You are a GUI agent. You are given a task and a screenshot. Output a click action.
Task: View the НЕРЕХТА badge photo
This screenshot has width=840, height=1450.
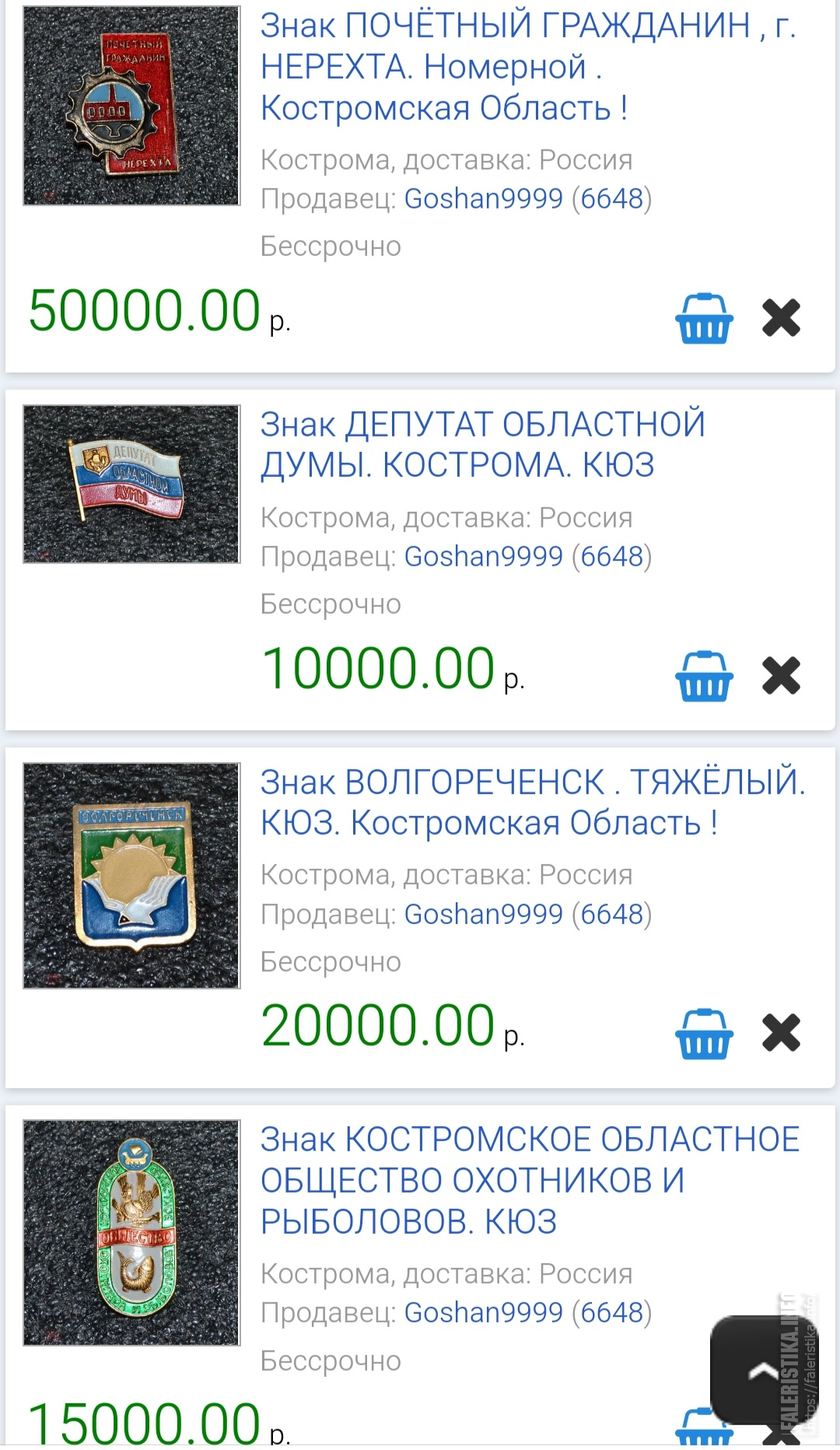(x=131, y=106)
